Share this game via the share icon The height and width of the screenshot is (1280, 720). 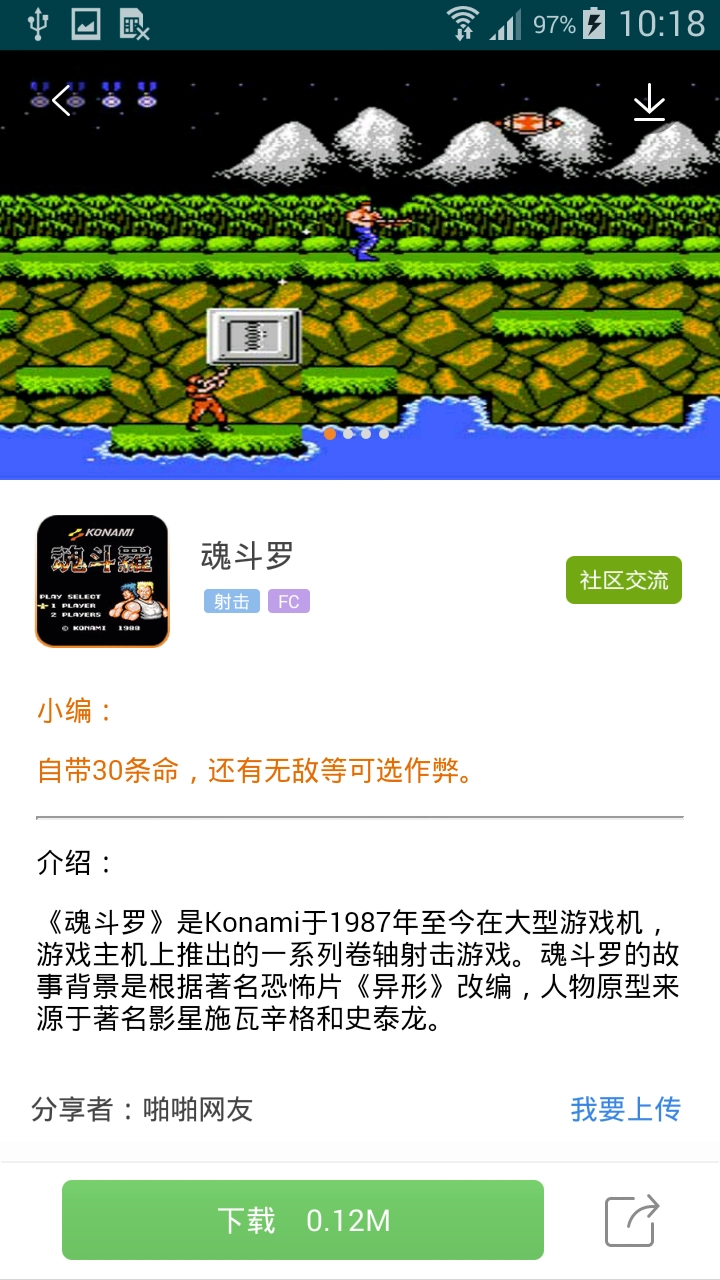click(632, 1220)
